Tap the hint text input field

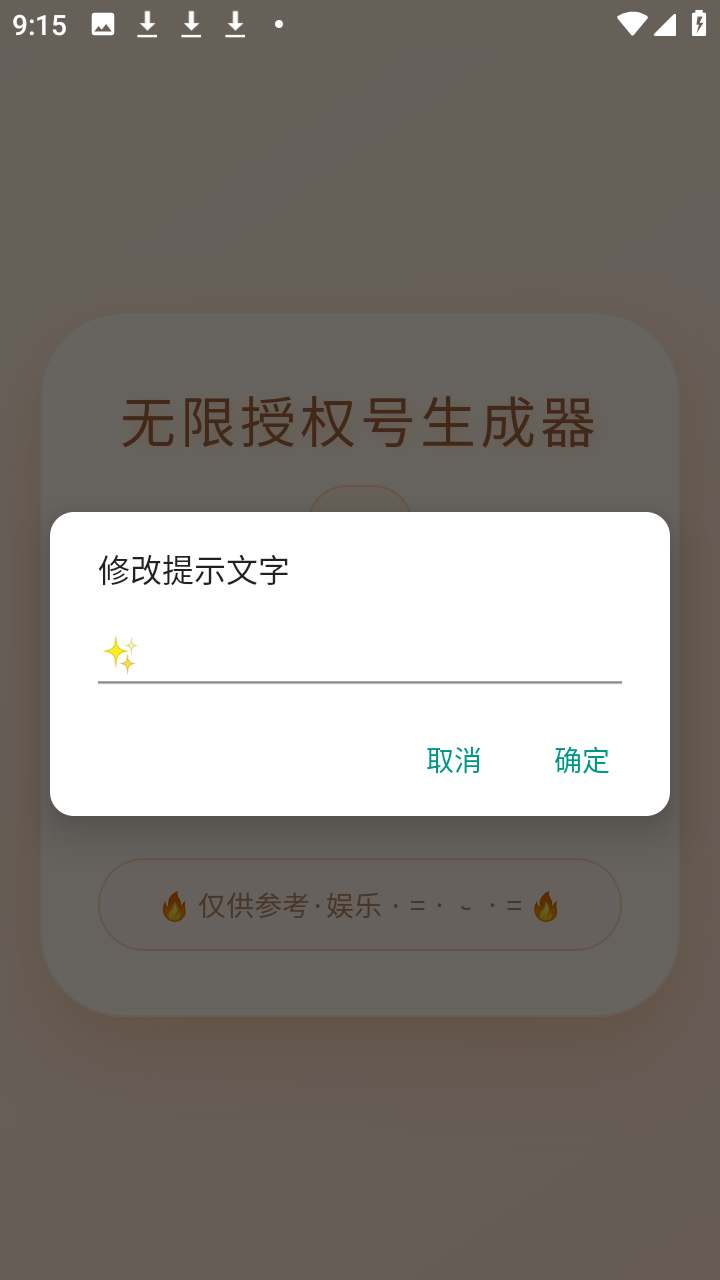(x=360, y=654)
